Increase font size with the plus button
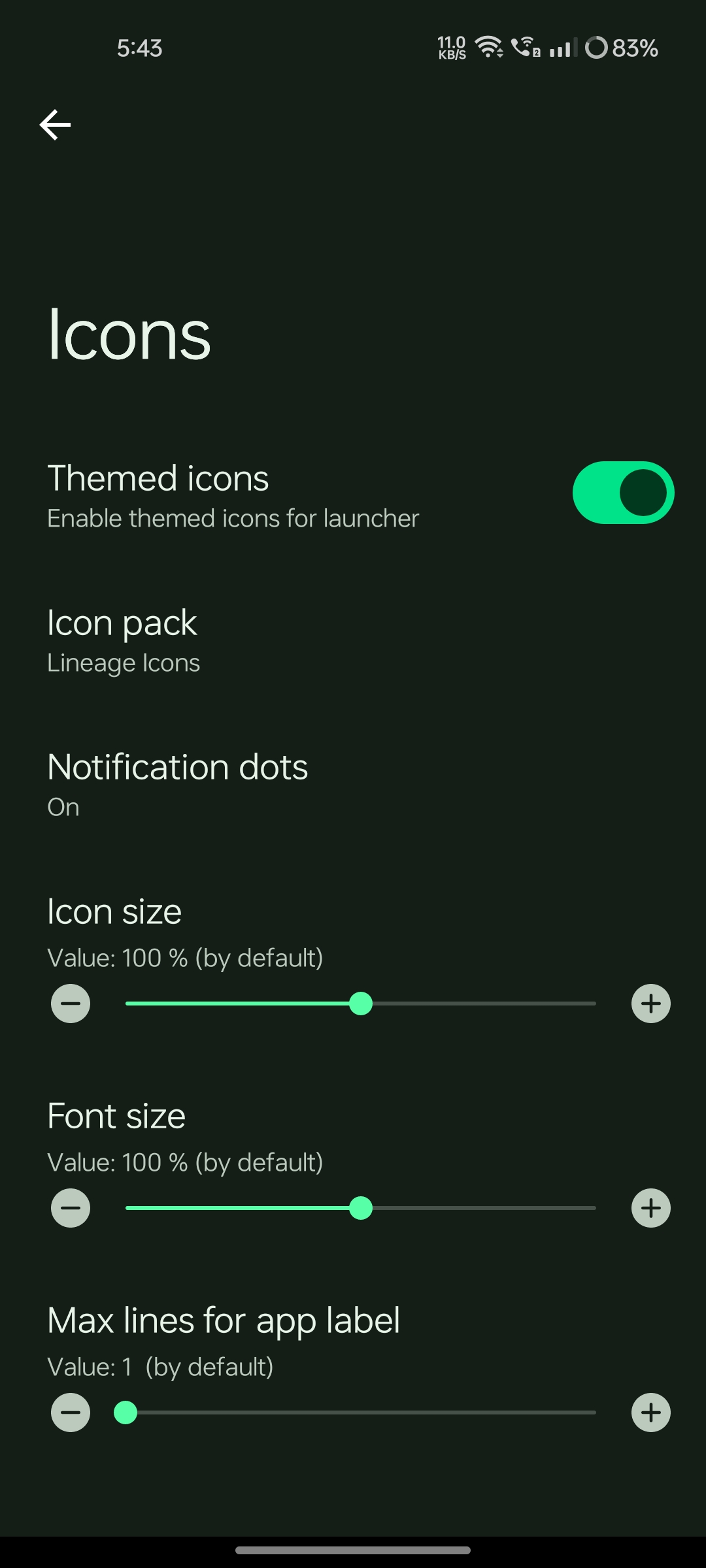This screenshot has height=1568, width=706. coord(651,1208)
